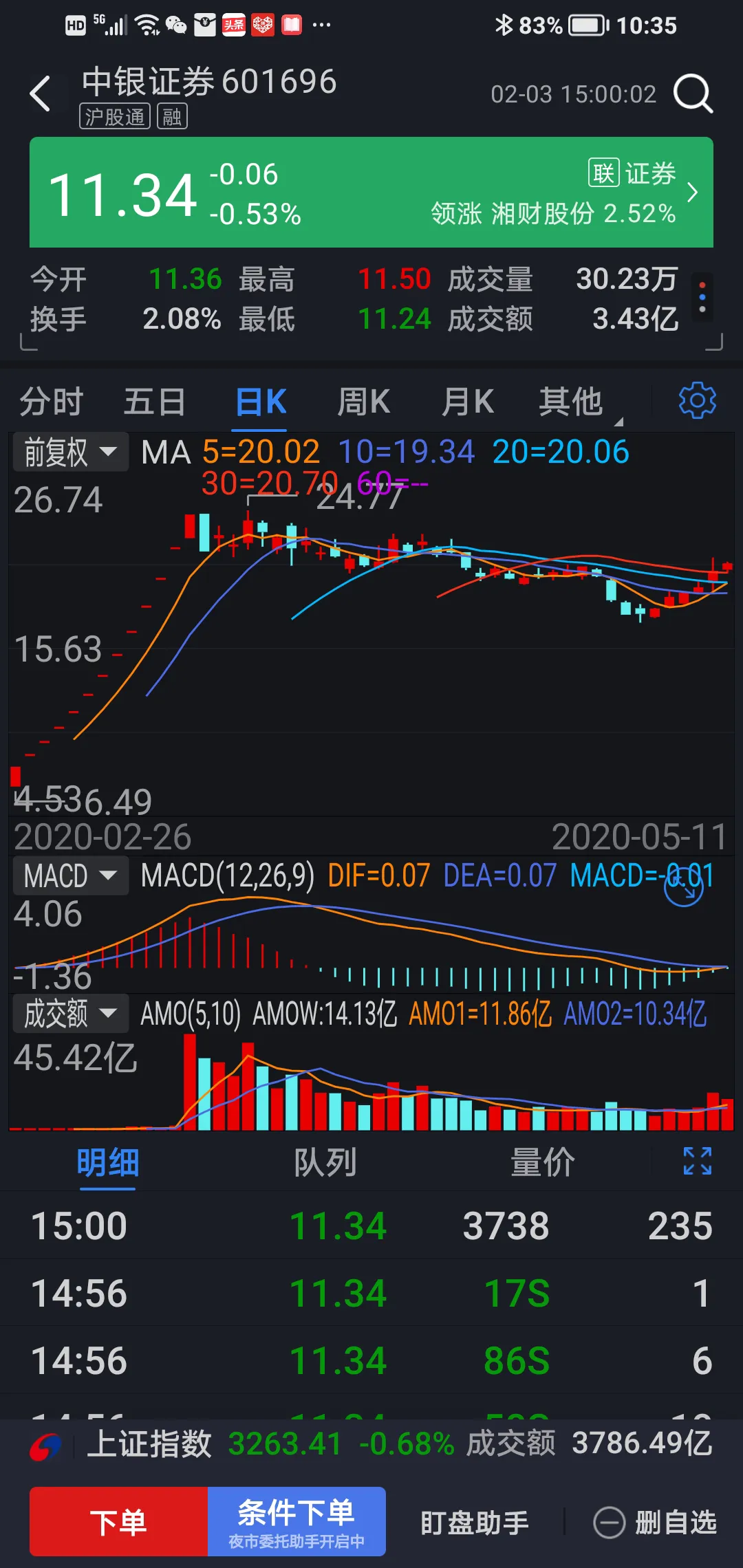Image resolution: width=743 pixels, height=1568 pixels.
Task: Expand the trade details to fullscreen
Action: point(697,1161)
